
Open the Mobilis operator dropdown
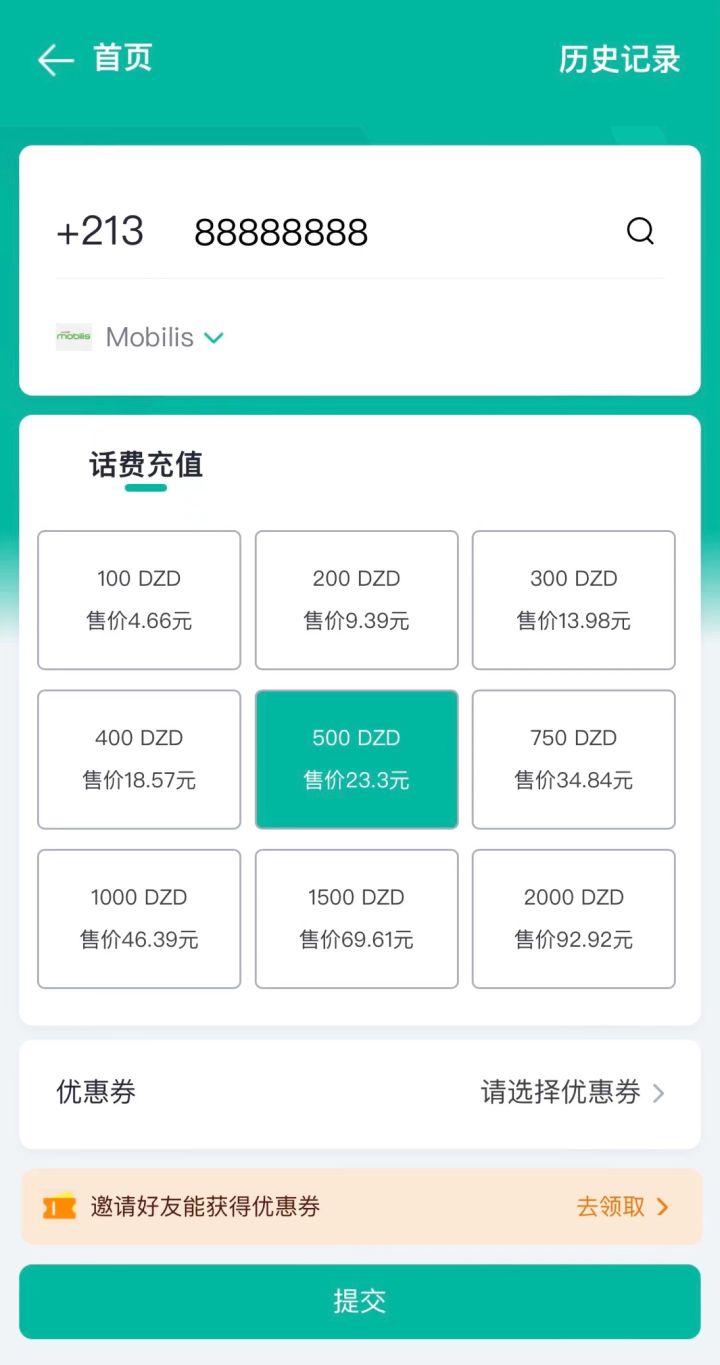coord(213,338)
